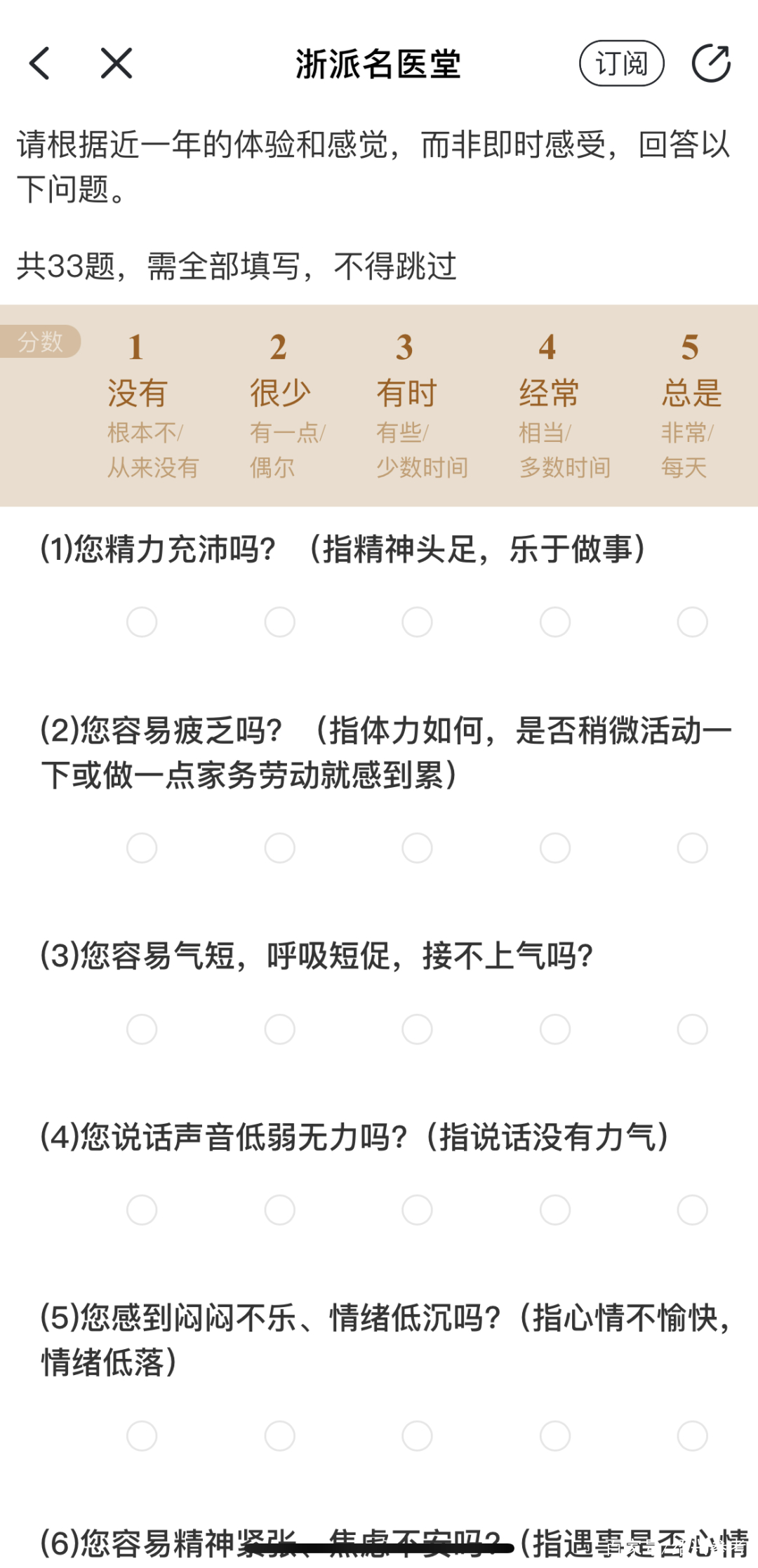The image size is (758, 1568).
Task: Select score 1 for question (5) 闷闷不乐
Action: [142, 1436]
